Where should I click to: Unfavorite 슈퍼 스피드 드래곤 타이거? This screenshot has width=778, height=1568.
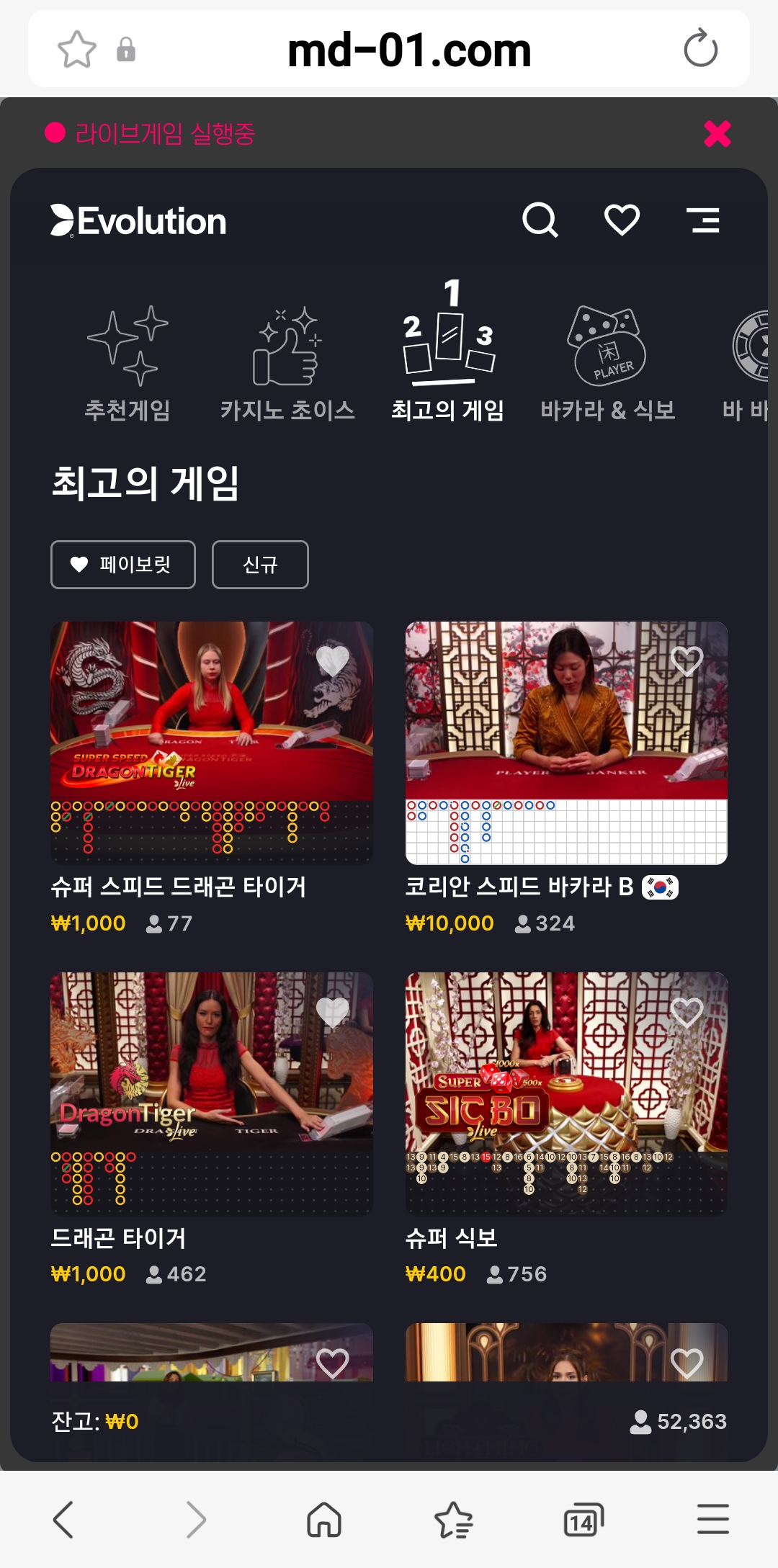point(332,660)
